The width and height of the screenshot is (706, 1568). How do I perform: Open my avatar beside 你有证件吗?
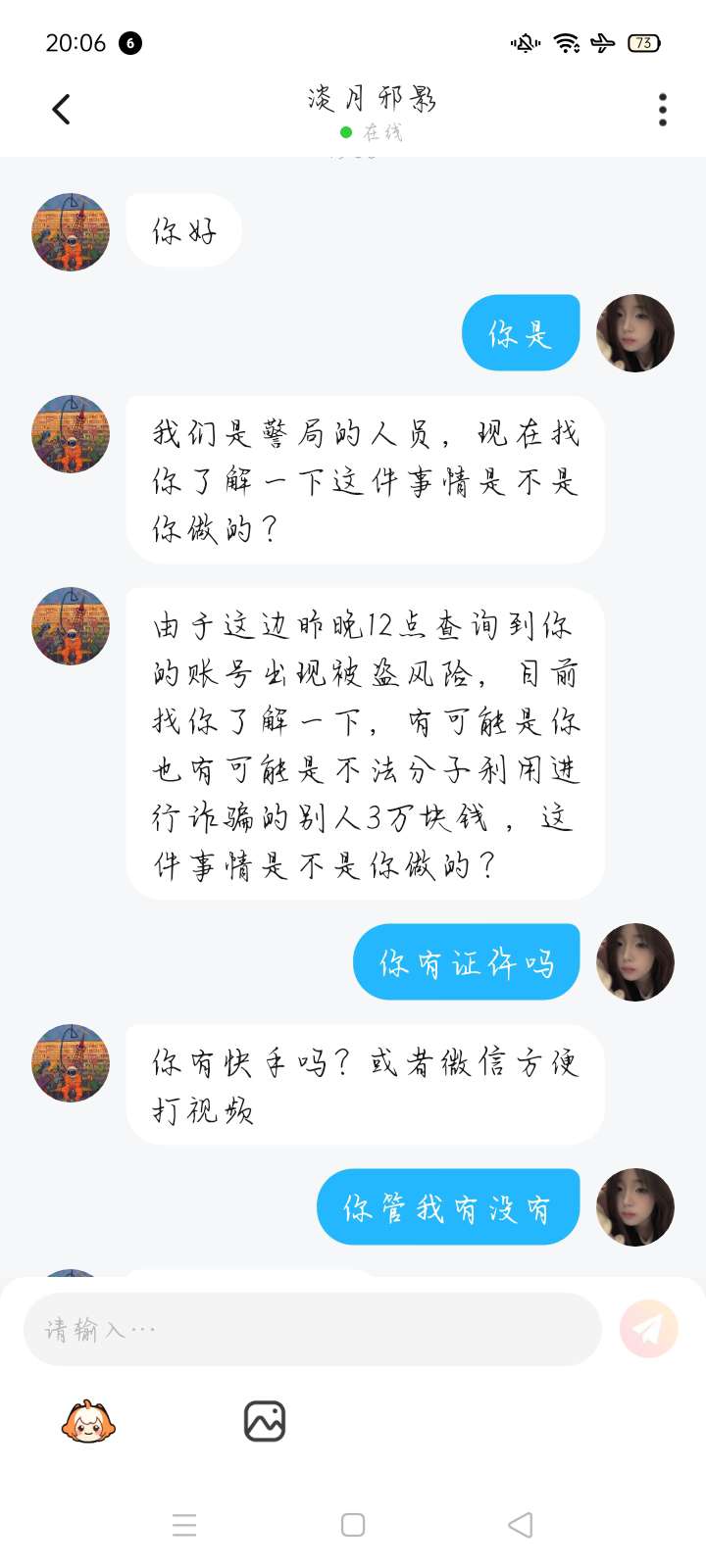point(635,961)
